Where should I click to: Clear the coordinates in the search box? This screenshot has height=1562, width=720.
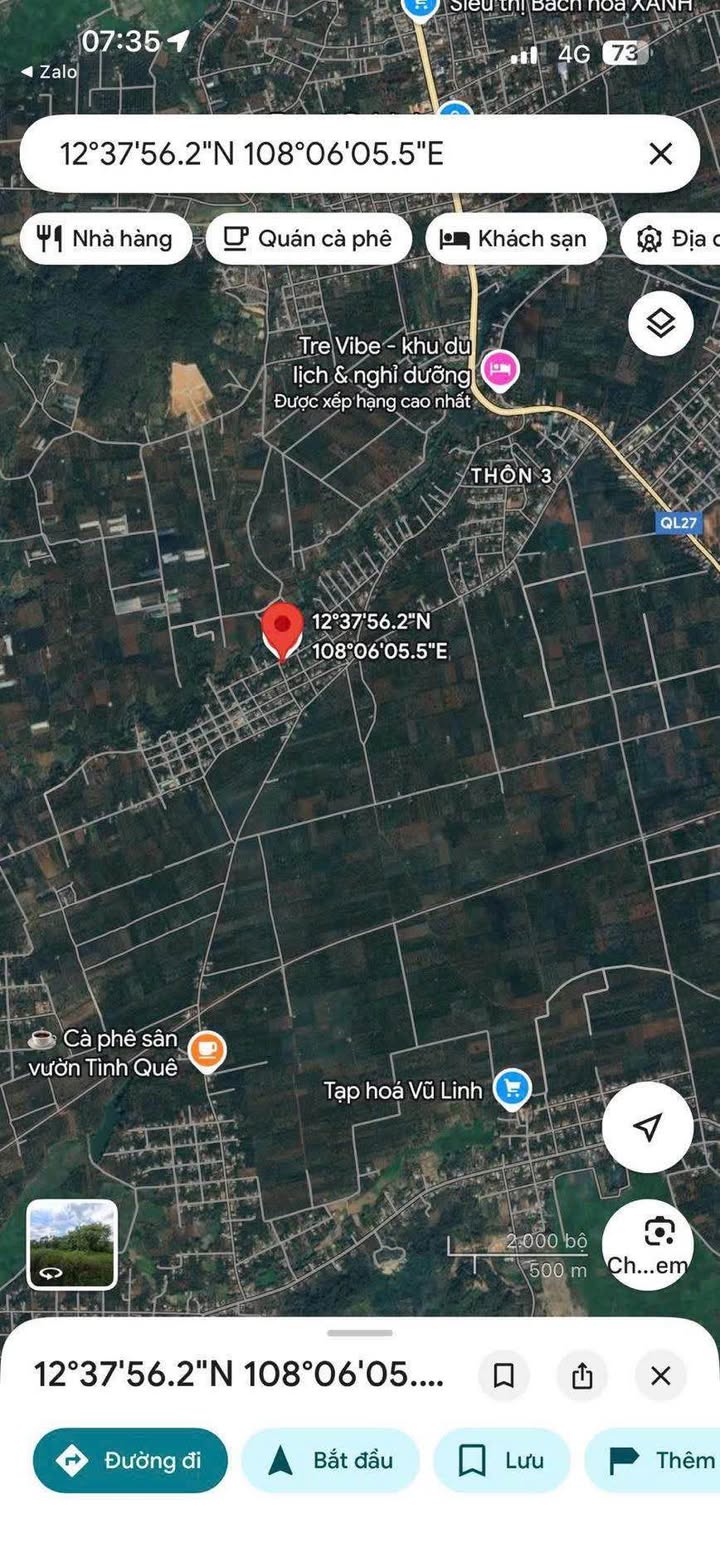pyautogui.click(x=660, y=154)
